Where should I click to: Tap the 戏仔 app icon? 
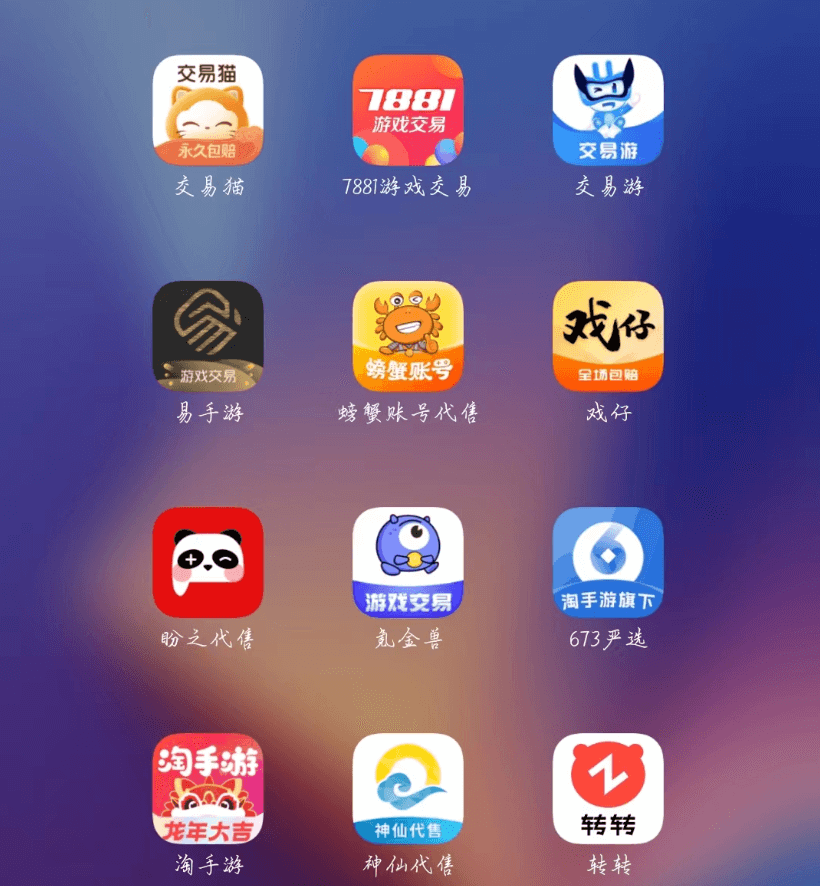point(608,336)
